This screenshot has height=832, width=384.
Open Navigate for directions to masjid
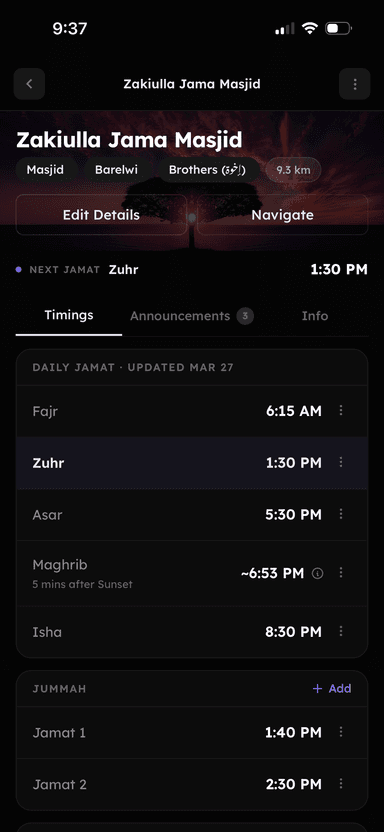(282, 215)
